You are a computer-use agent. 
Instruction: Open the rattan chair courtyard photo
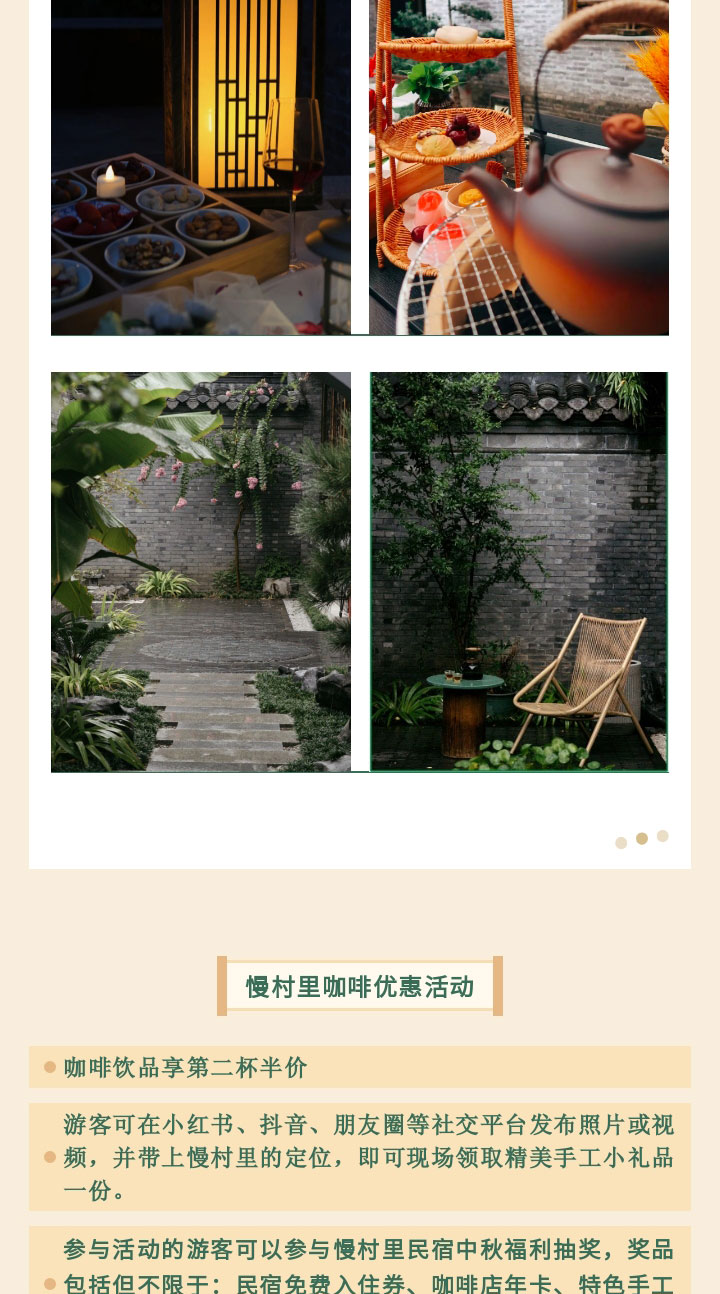pos(519,572)
